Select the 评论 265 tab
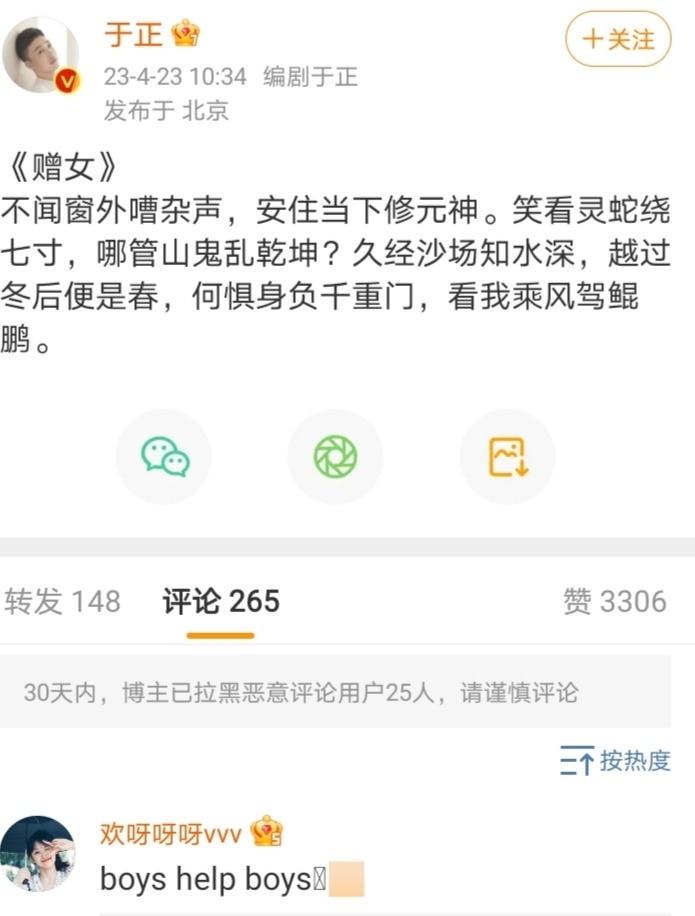 tap(221, 601)
